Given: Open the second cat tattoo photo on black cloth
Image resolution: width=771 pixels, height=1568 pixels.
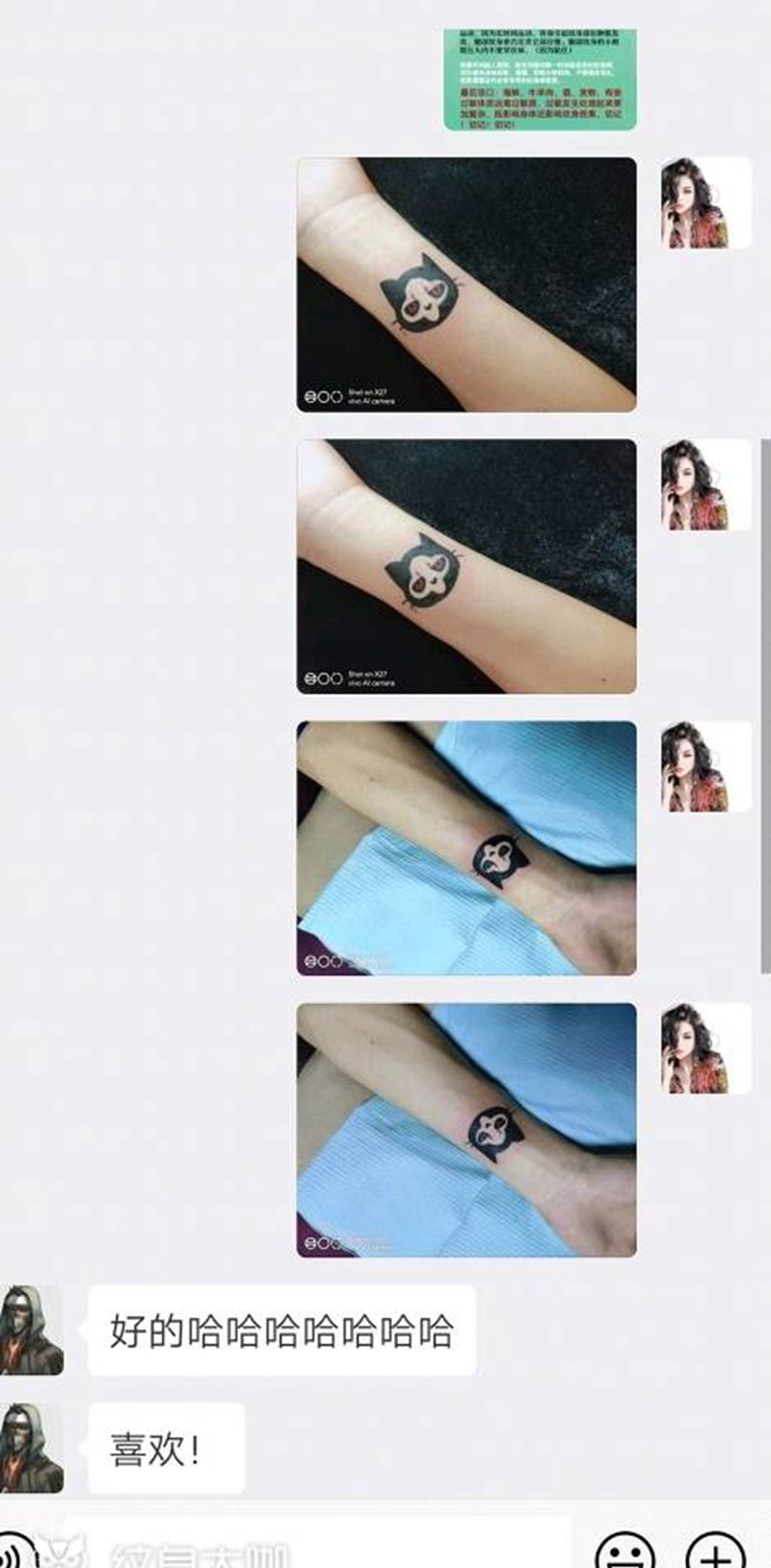Looking at the screenshot, I should [466, 566].
